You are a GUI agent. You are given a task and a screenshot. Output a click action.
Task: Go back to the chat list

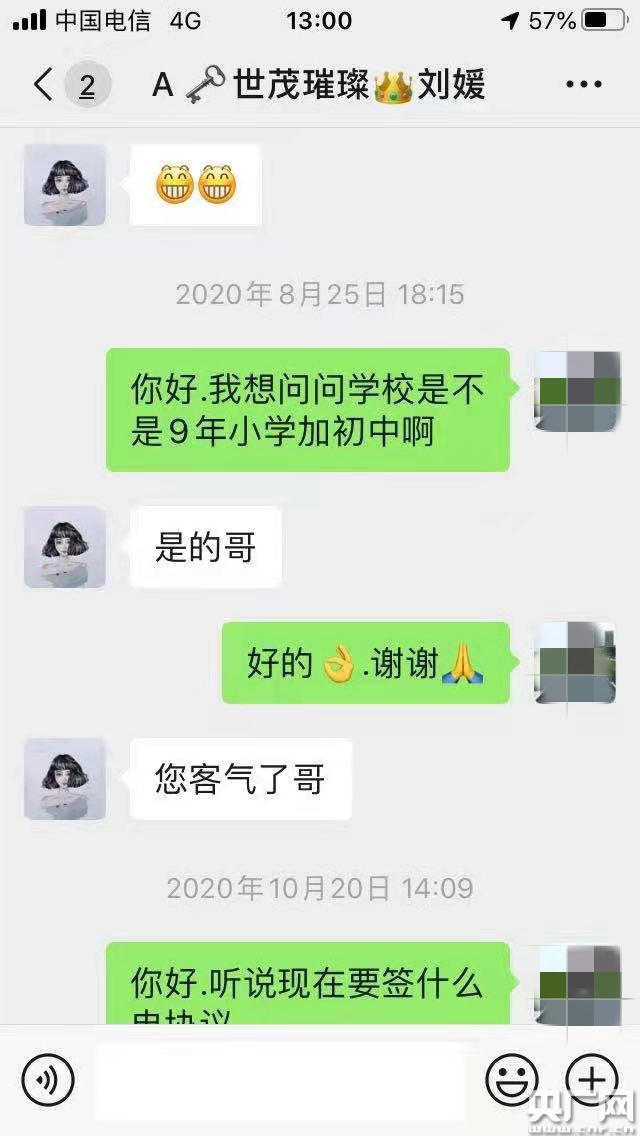pos(42,85)
